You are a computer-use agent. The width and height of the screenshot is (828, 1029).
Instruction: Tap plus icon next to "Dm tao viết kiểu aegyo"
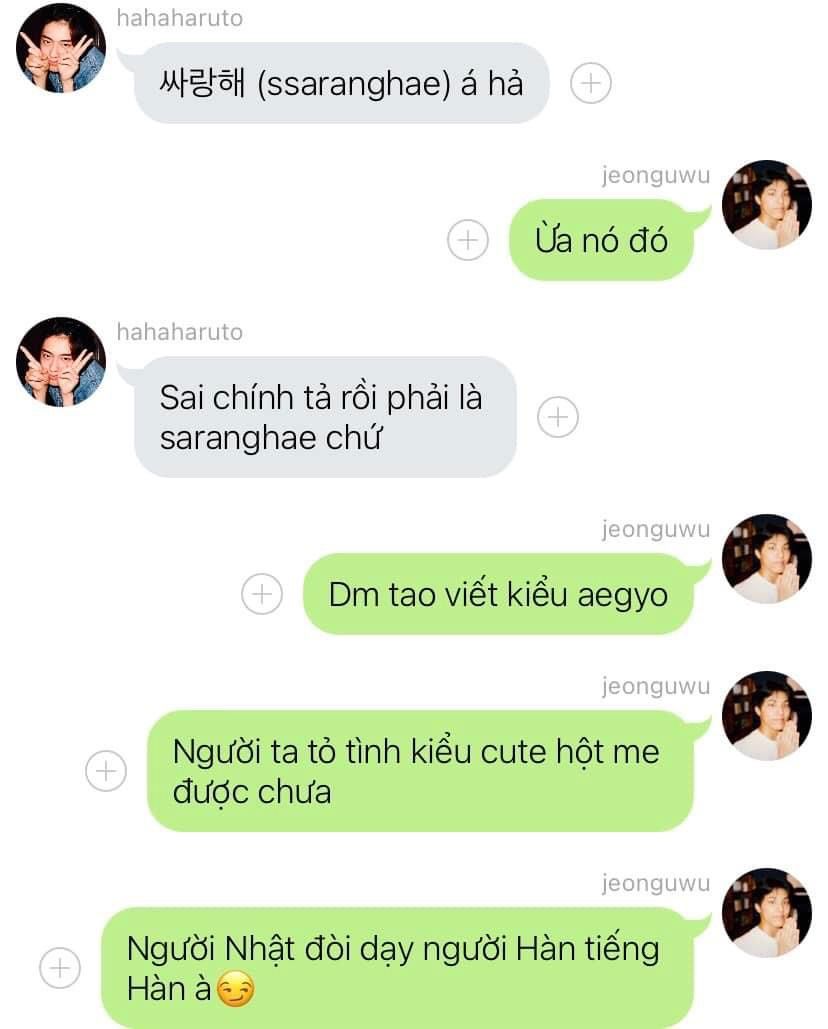click(x=262, y=594)
